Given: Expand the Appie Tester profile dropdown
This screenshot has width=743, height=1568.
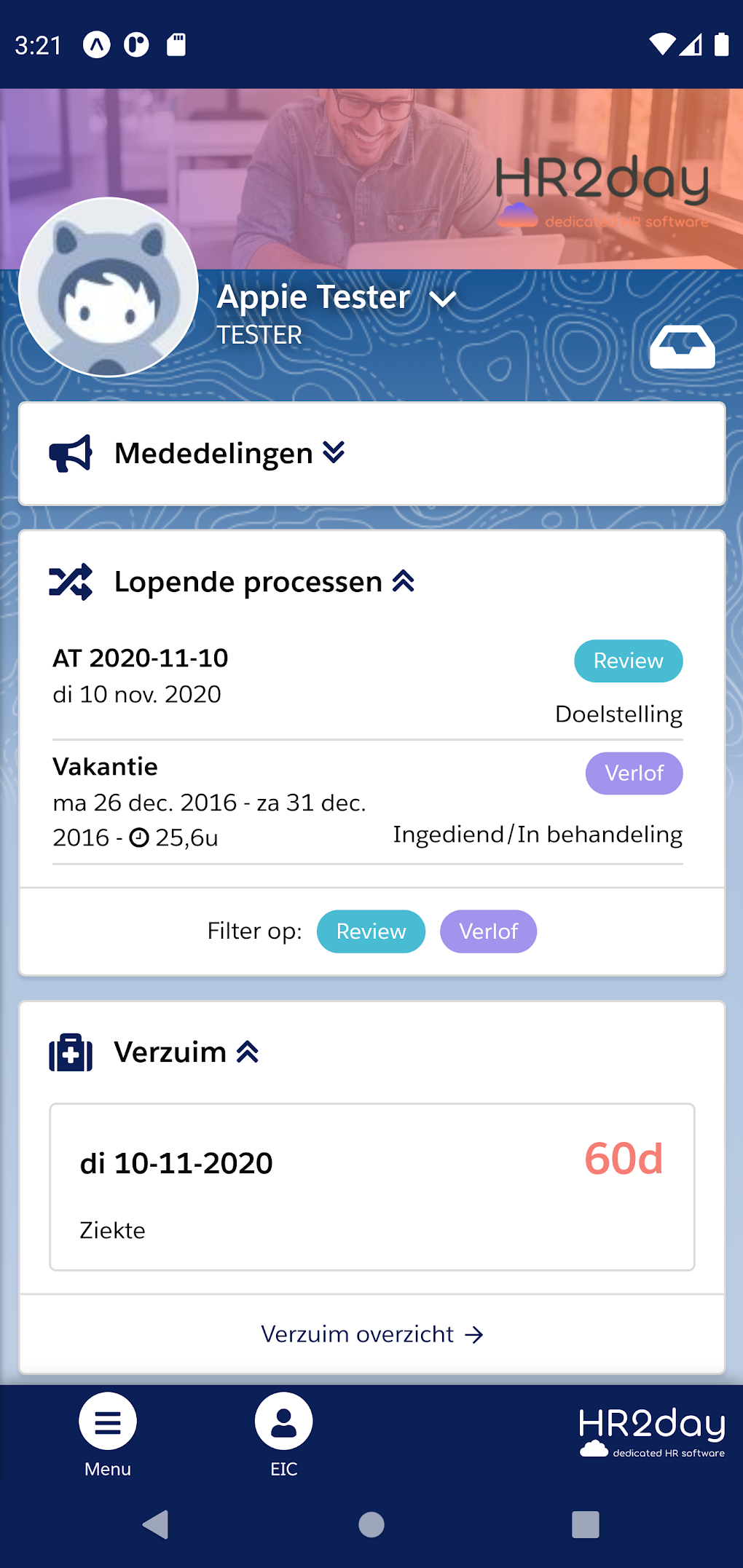Looking at the screenshot, I should pos(442,299).
